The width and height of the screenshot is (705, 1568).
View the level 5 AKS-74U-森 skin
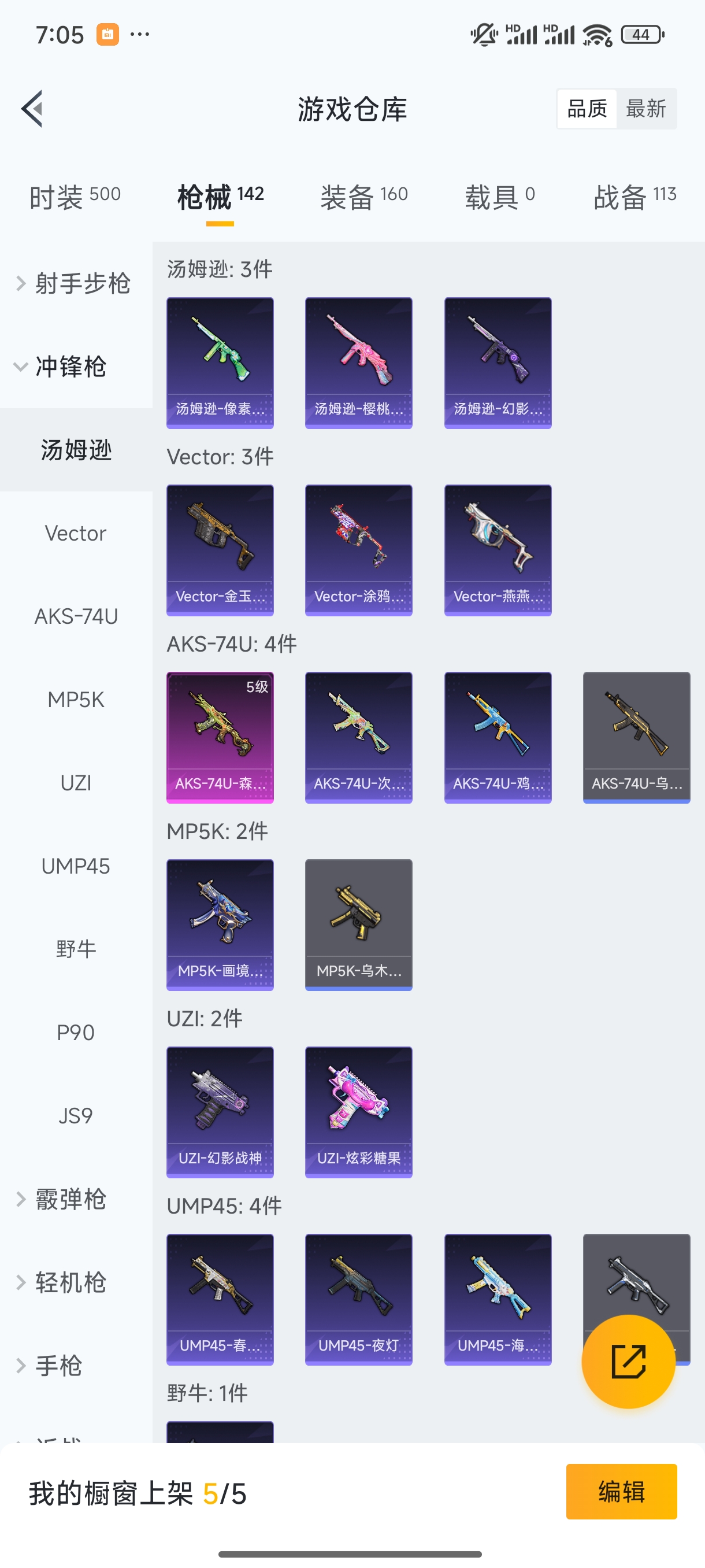pos(220,737)
